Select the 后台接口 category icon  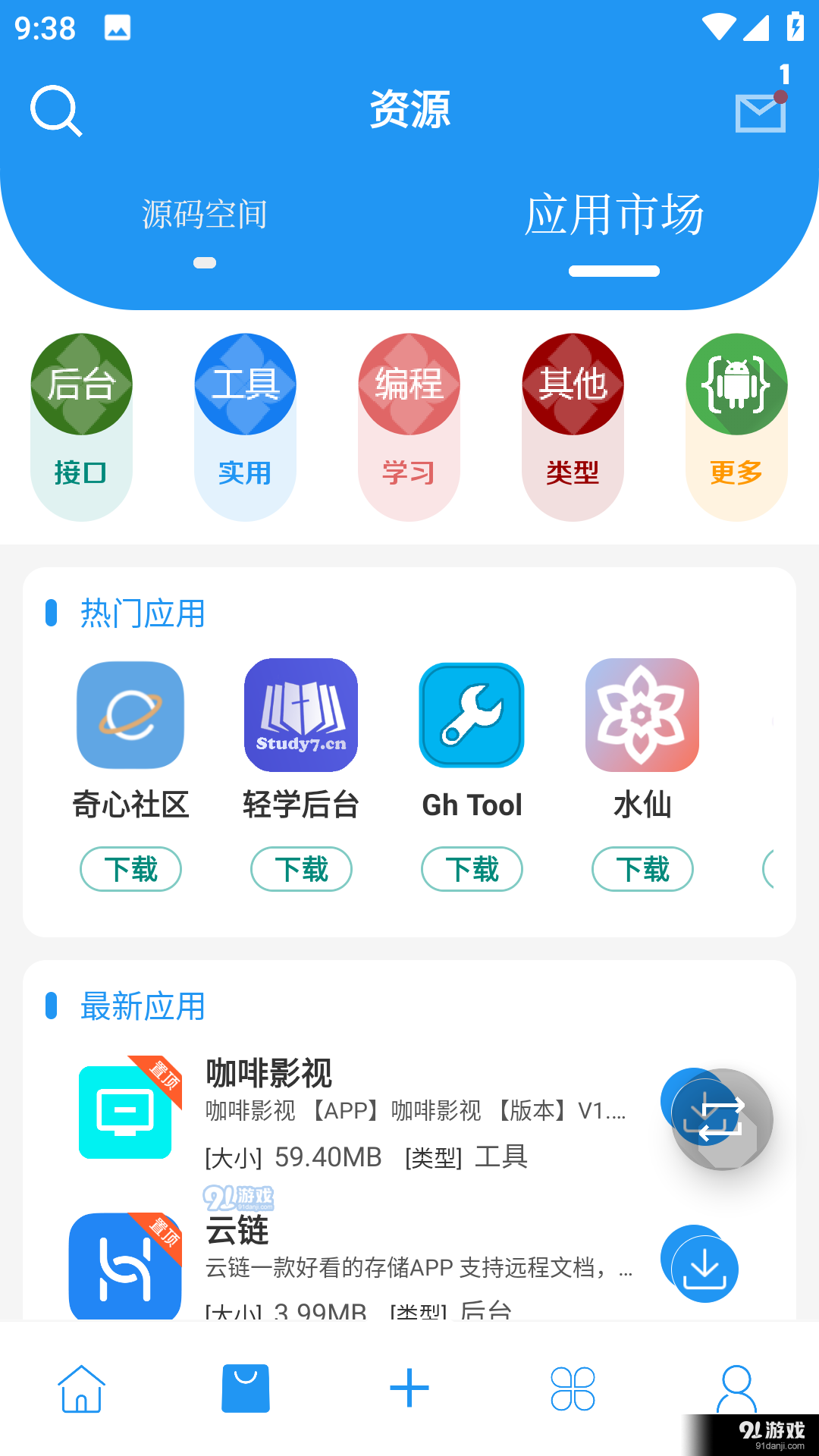point(81,384)
